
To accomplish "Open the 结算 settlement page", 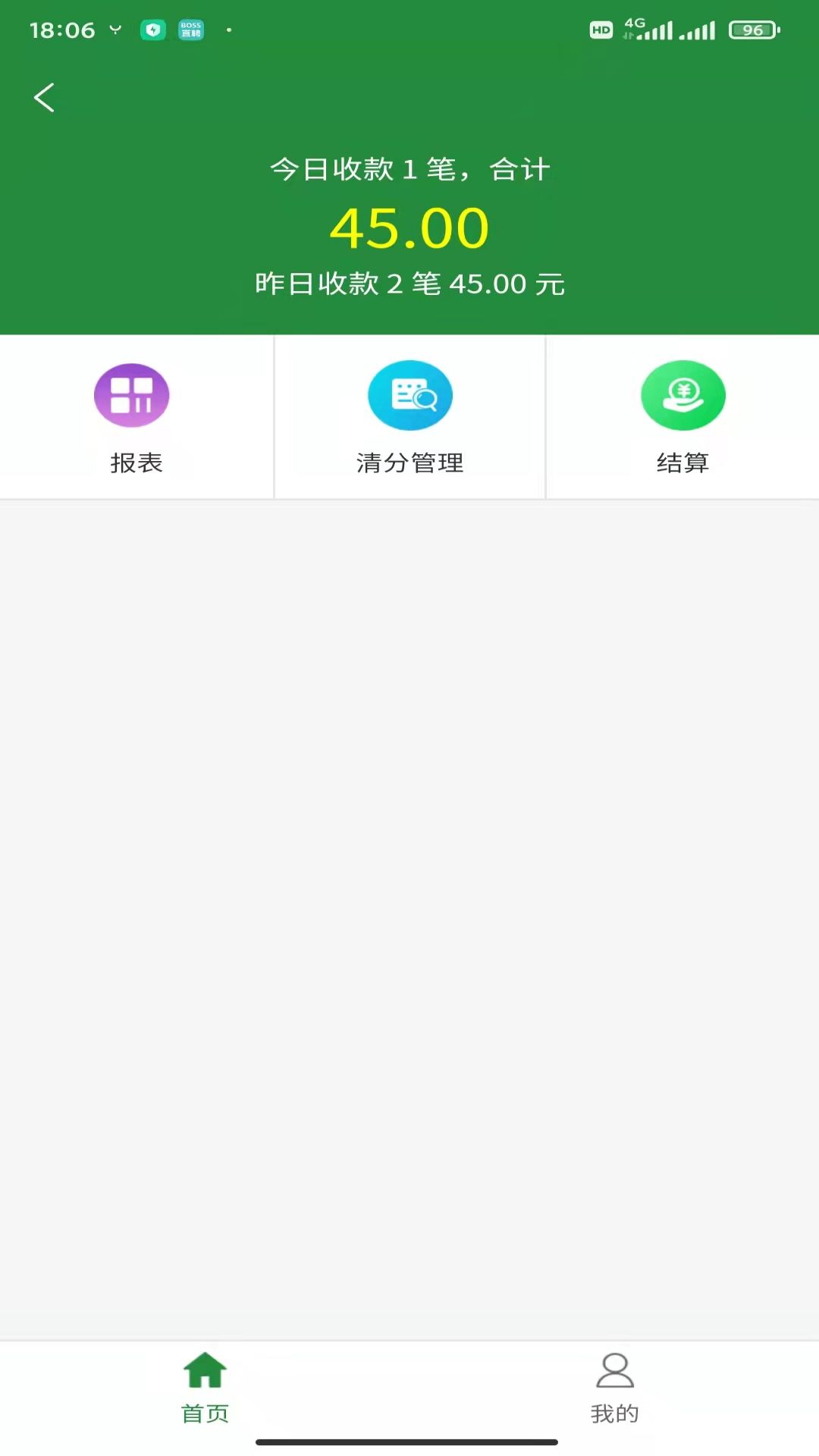I will (682, 417).
